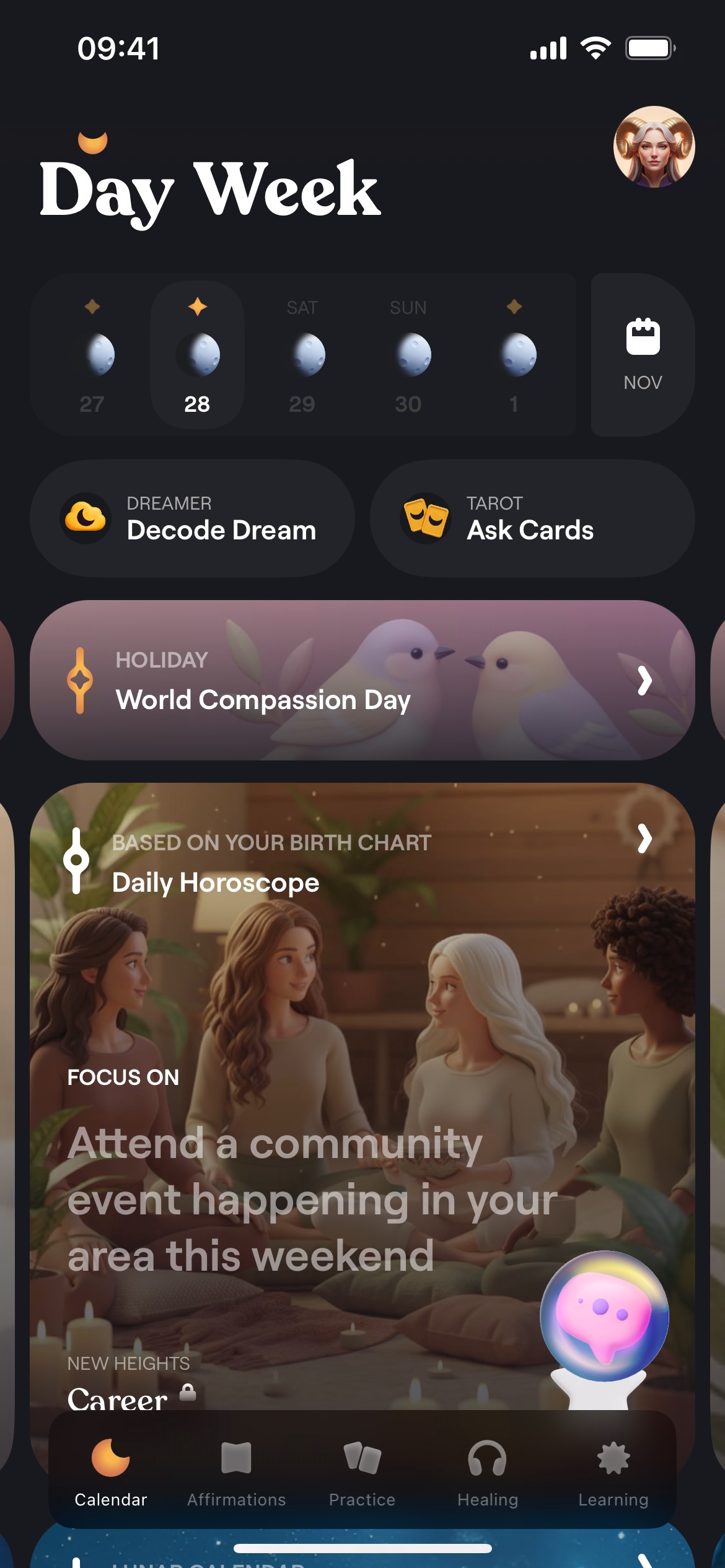This screenshot has height=1568, width=725.
Task: Go to the Calendar tab
Action: [111, 1473]
